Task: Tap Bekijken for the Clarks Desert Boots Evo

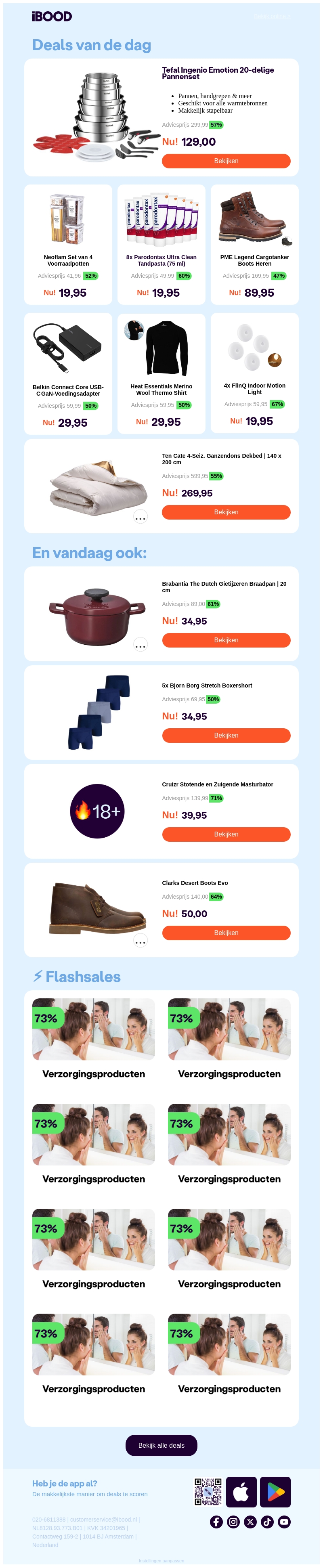Action: coord(226,933)
